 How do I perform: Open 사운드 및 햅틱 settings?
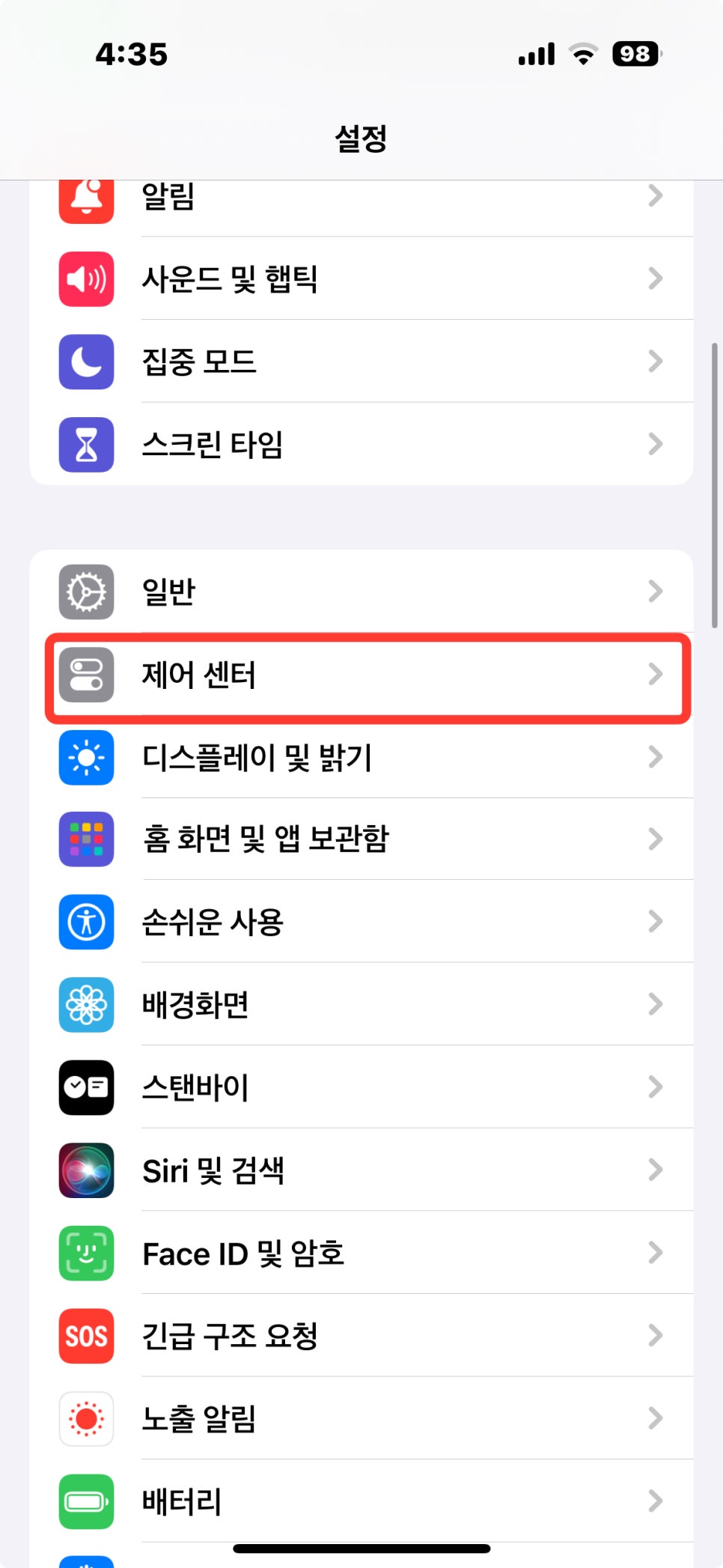(x=361, y=279)
